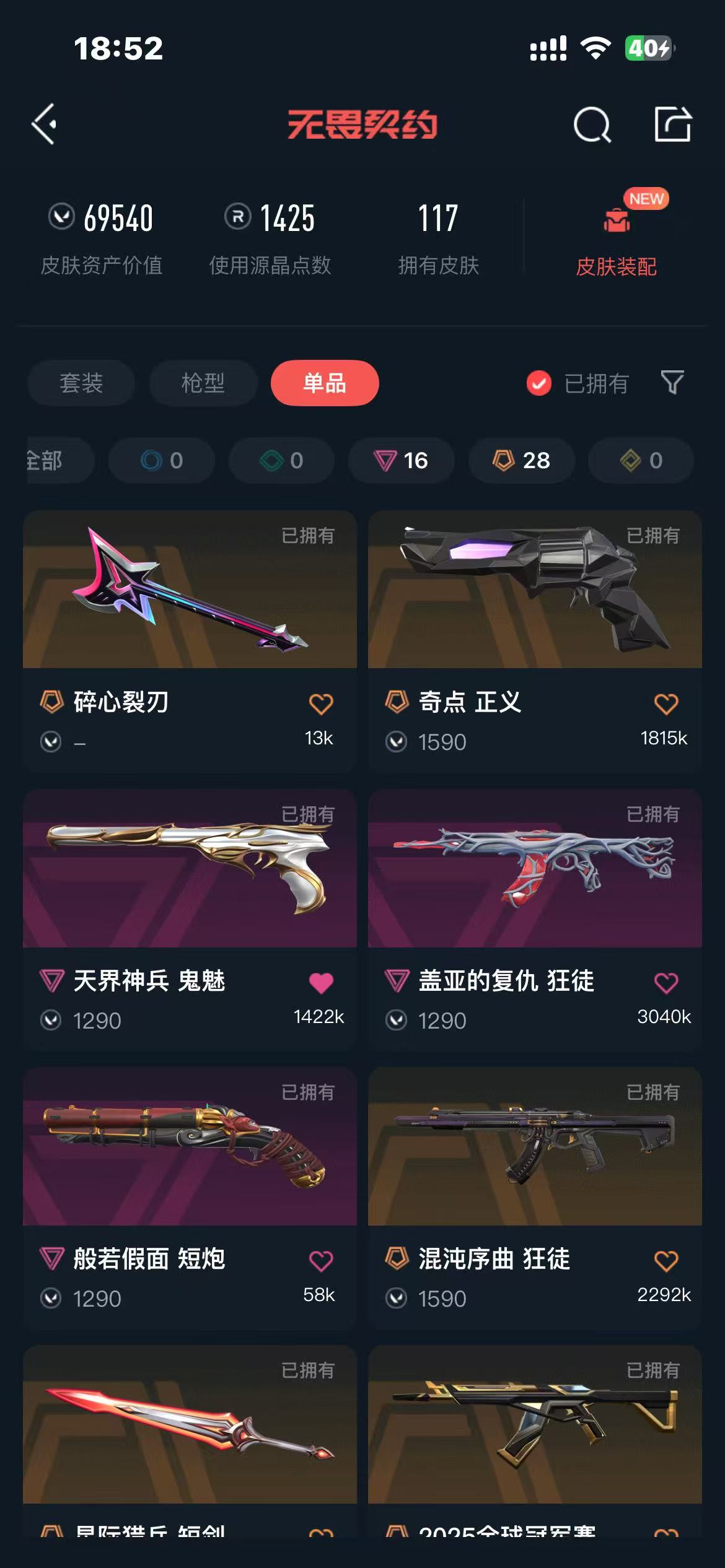
Task: Like the 盖亚的复仇 狂徒 skin
Action: point(666,982)
